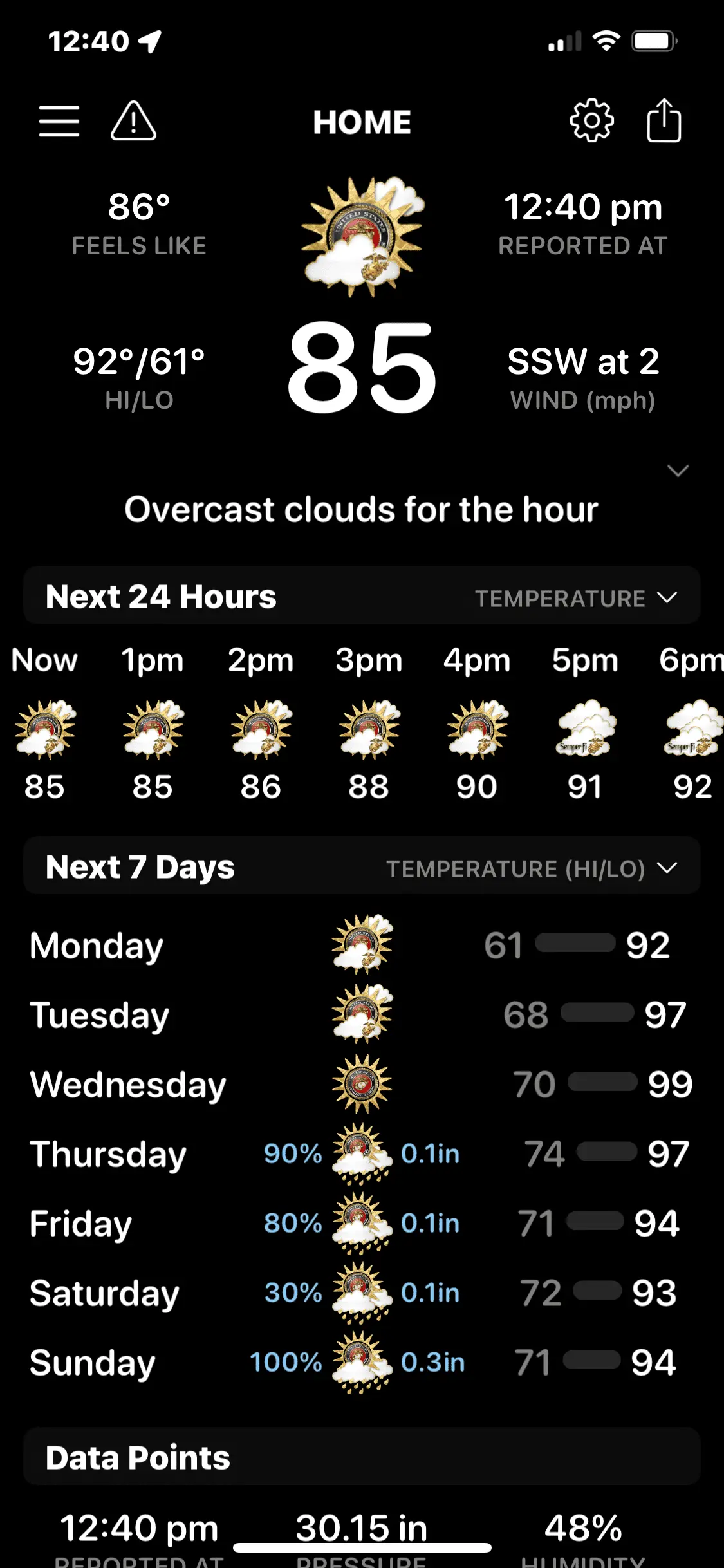
Task: Open Monday's forecast details
Action: click(362, 945)
